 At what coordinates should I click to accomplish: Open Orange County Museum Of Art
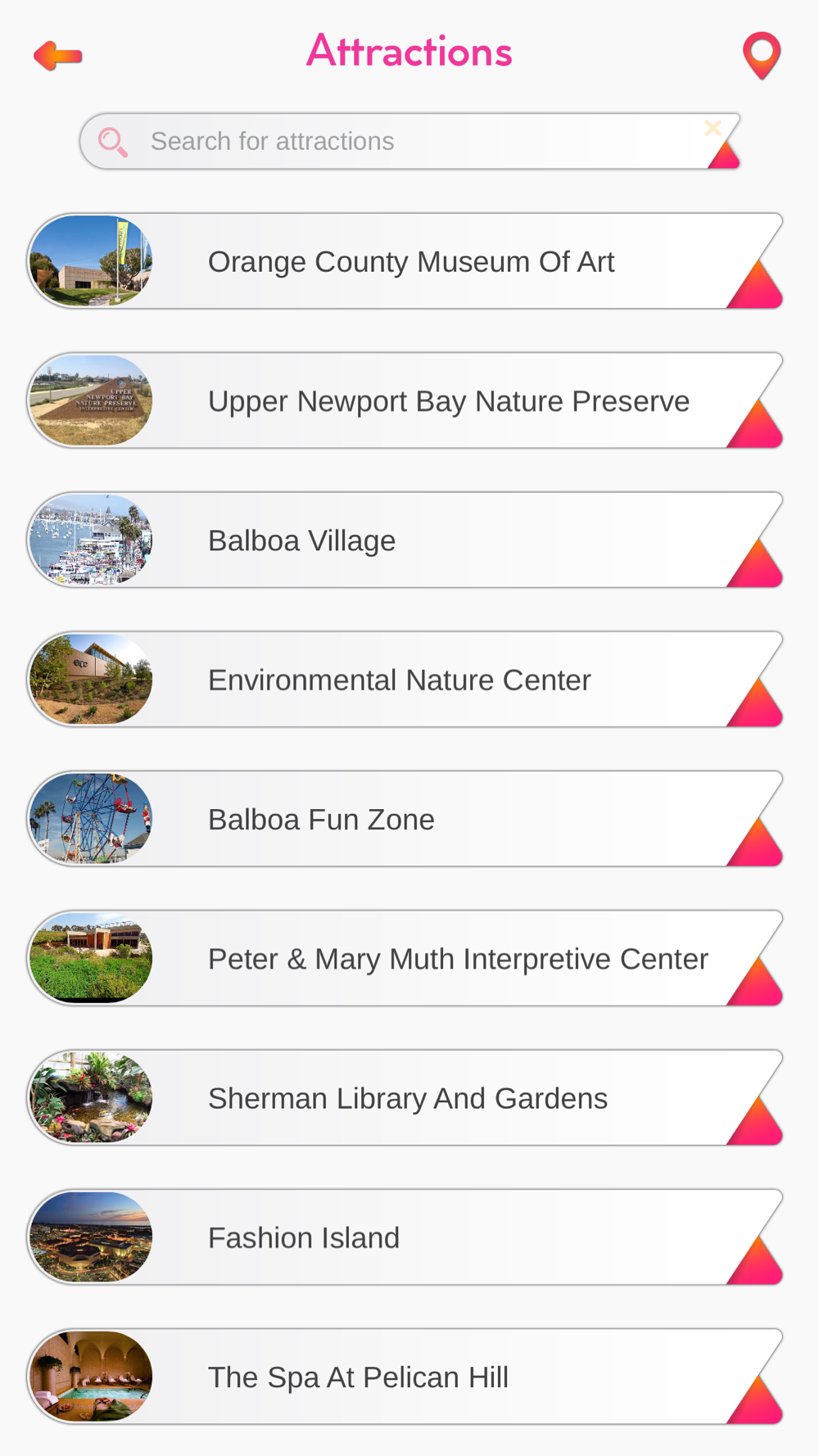[405, 261]
